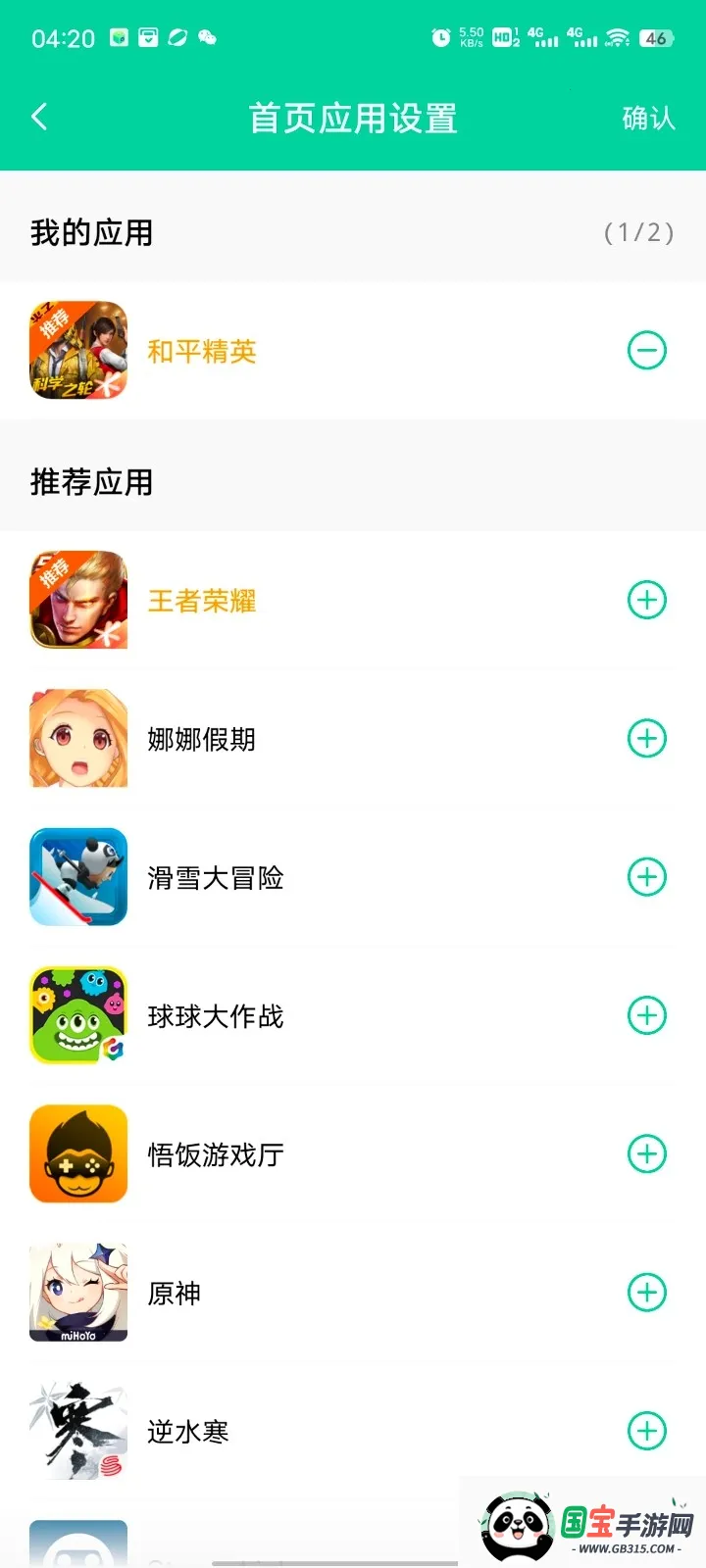
Task: Tap the 逆水寒 ink-style game icon
Action: [78, 1431]
